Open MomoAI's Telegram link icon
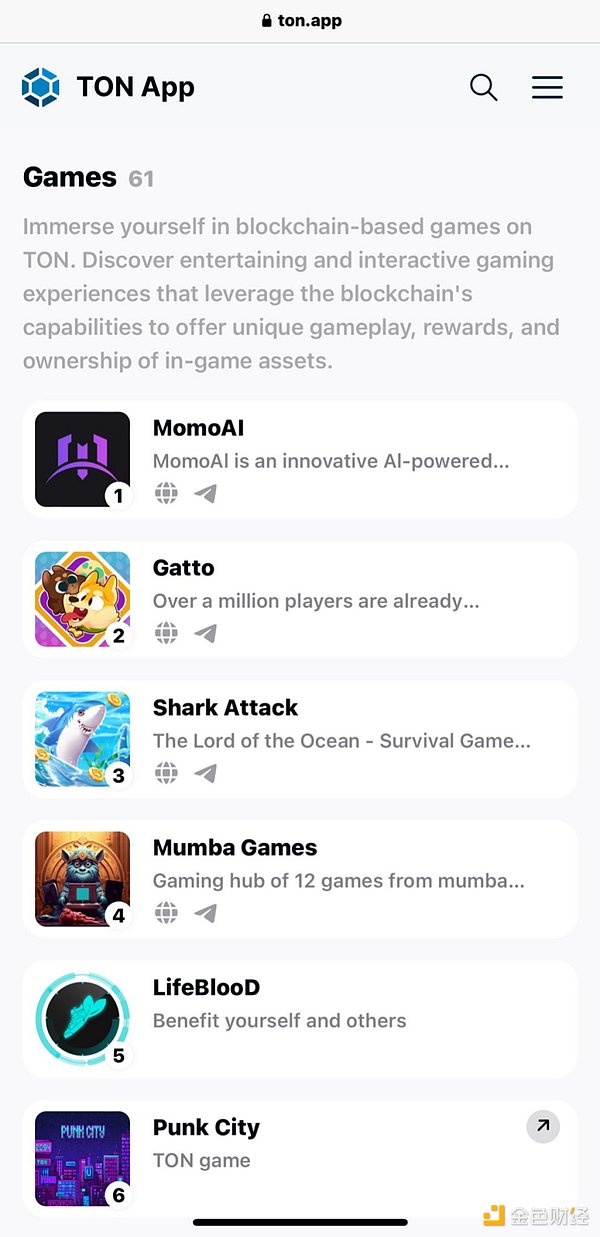This screenshot has height=1237, width=600. (x=206, y=493)
